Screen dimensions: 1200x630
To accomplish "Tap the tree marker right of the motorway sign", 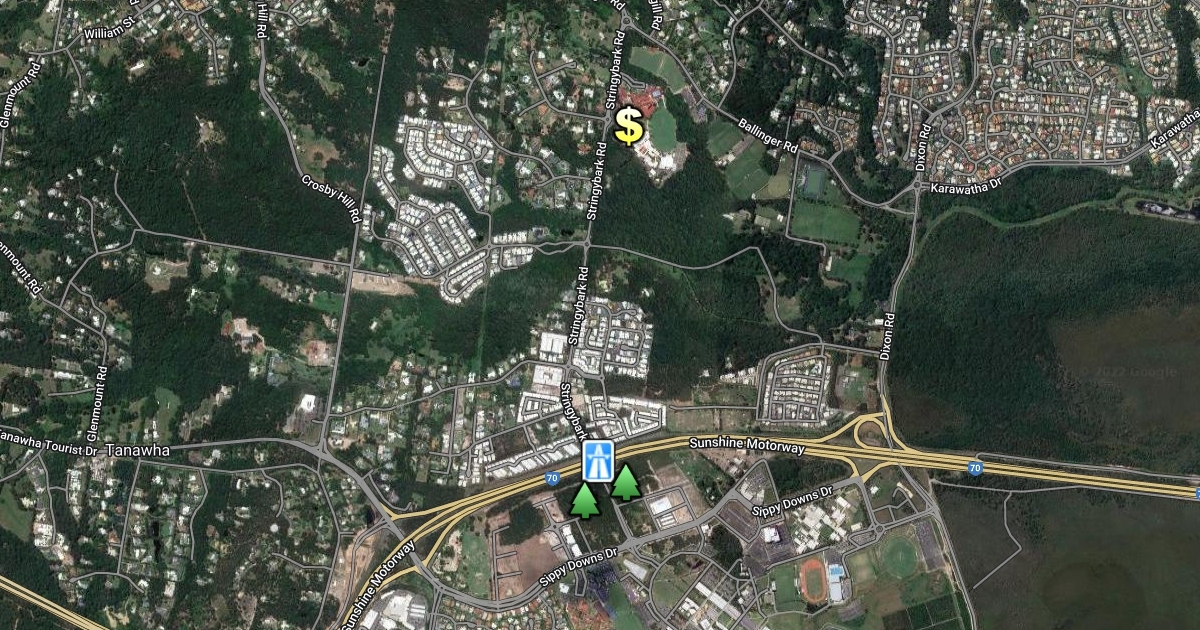I will click(625, 482).
